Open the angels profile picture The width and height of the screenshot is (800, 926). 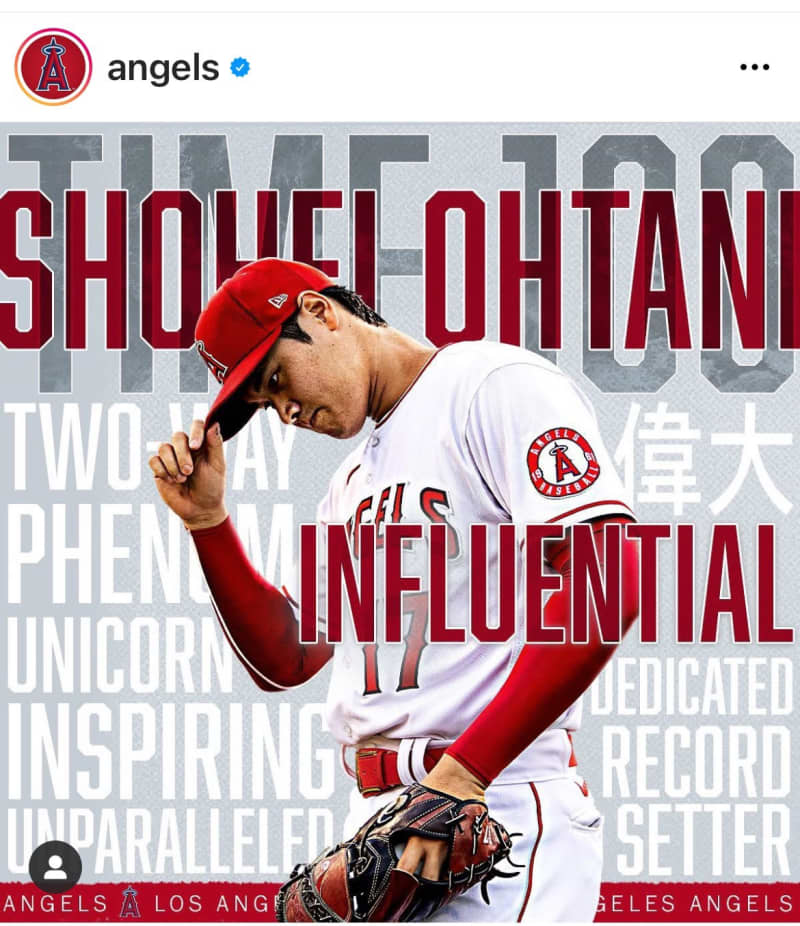click(x=53, y=67)
